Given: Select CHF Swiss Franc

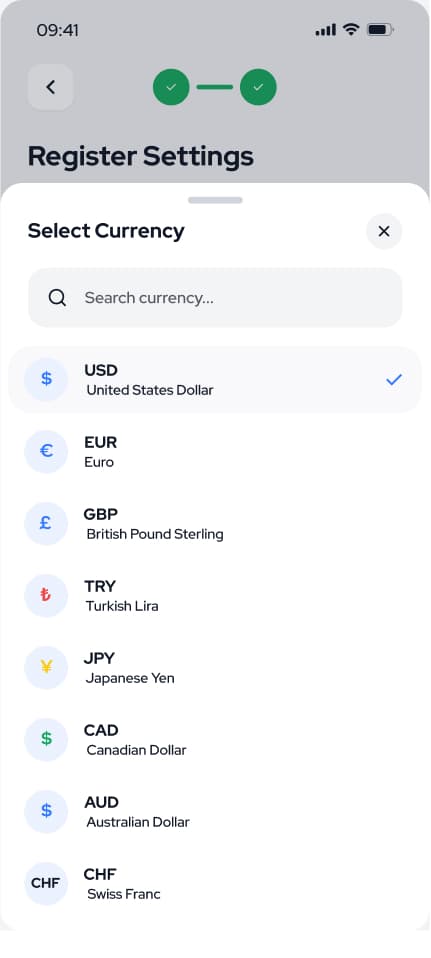Looking at the screenshot, I should 215,883.
